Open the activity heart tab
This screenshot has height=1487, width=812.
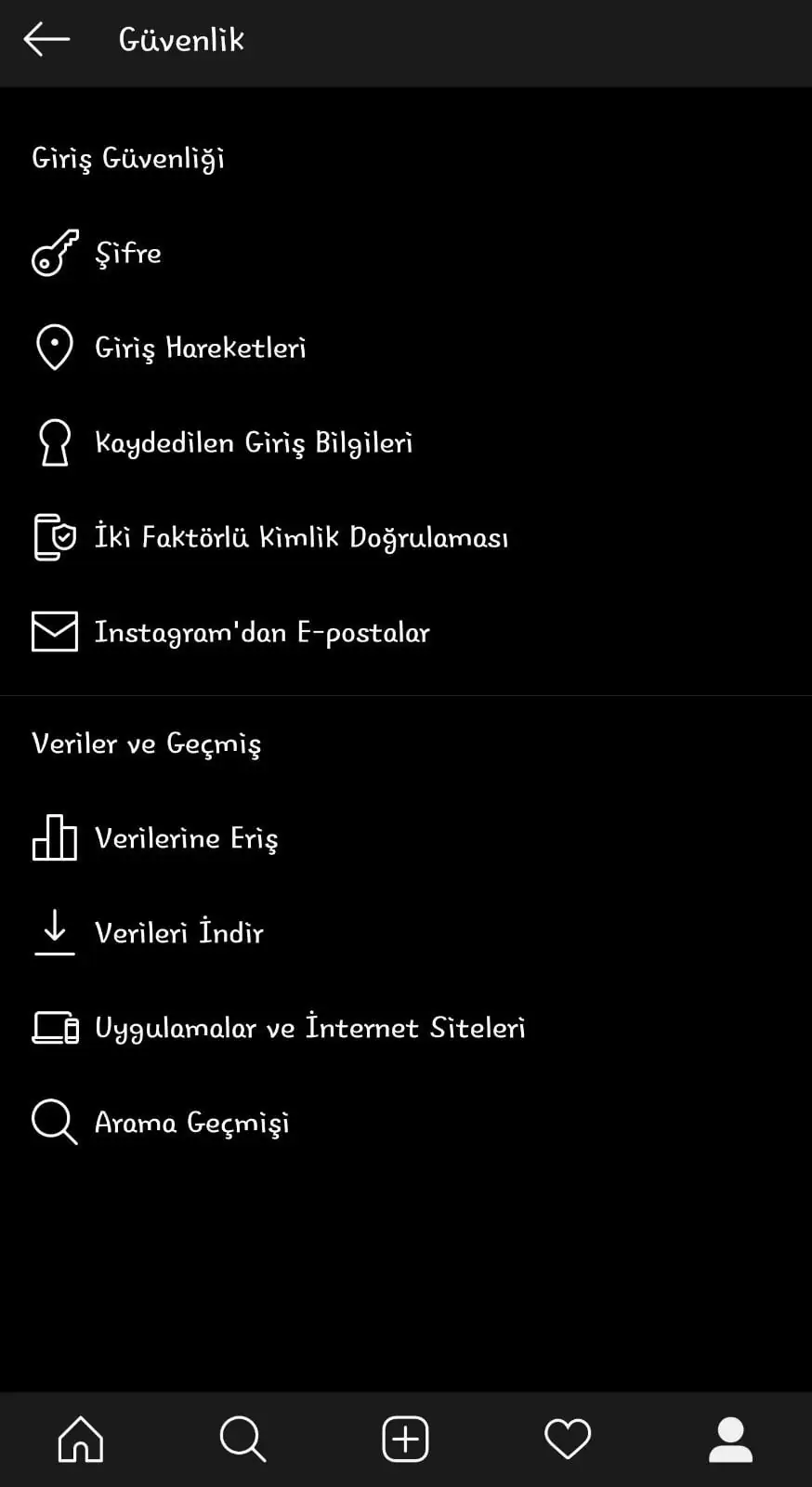[x=568, y=1439]
